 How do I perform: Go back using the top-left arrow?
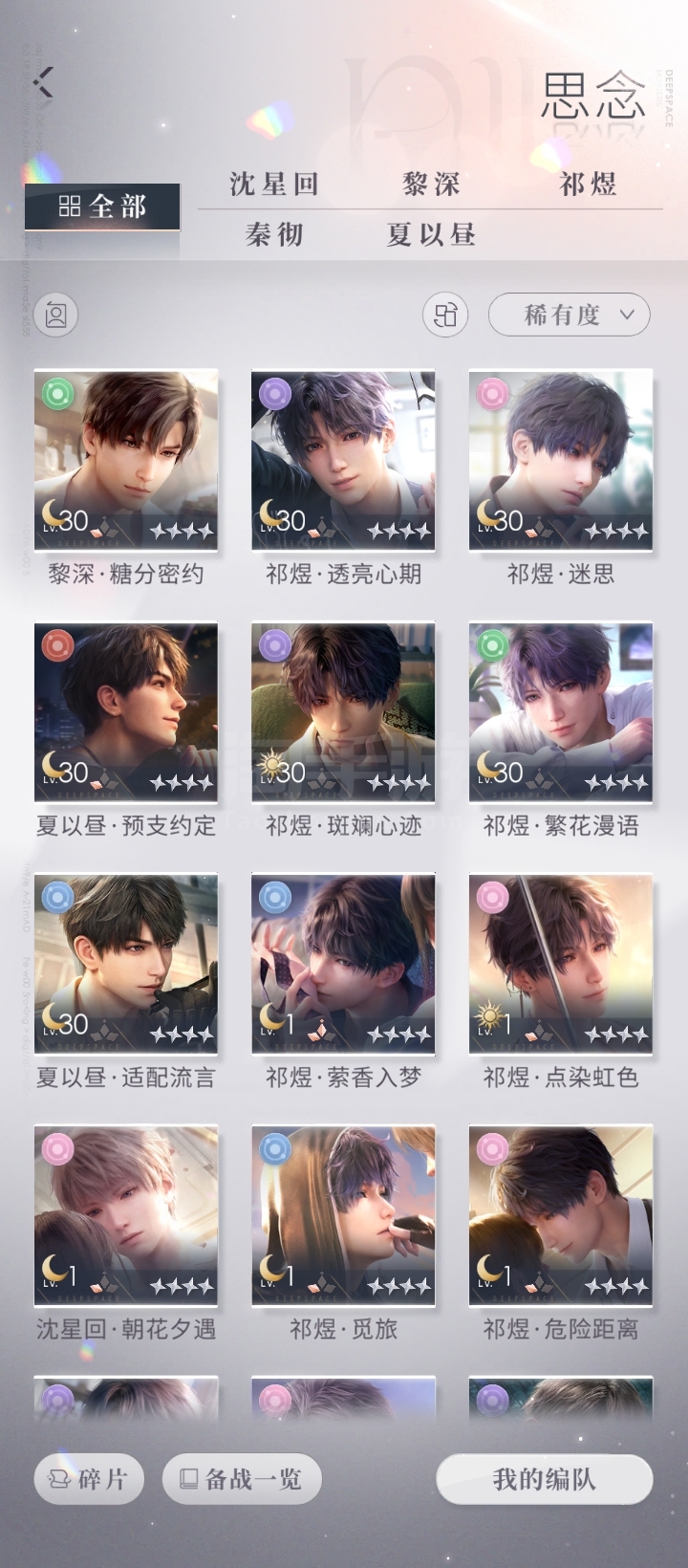tap(43, 82)
